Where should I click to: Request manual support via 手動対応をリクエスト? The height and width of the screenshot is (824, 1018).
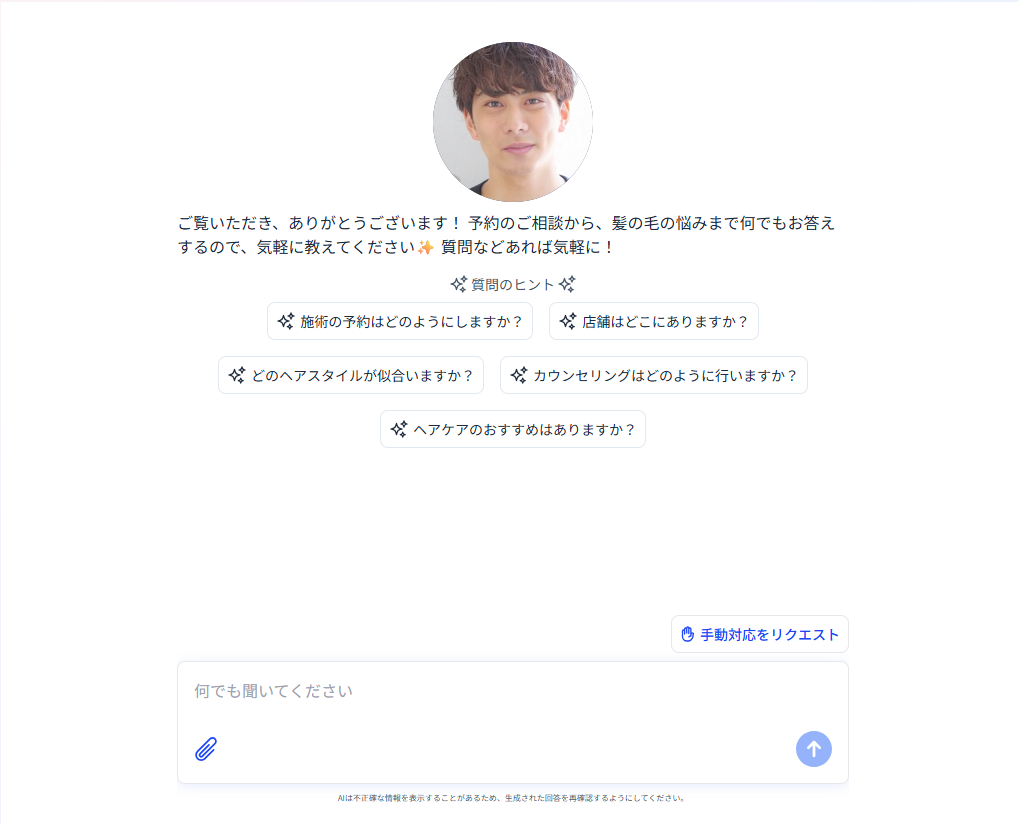click(x=760, y=634)
